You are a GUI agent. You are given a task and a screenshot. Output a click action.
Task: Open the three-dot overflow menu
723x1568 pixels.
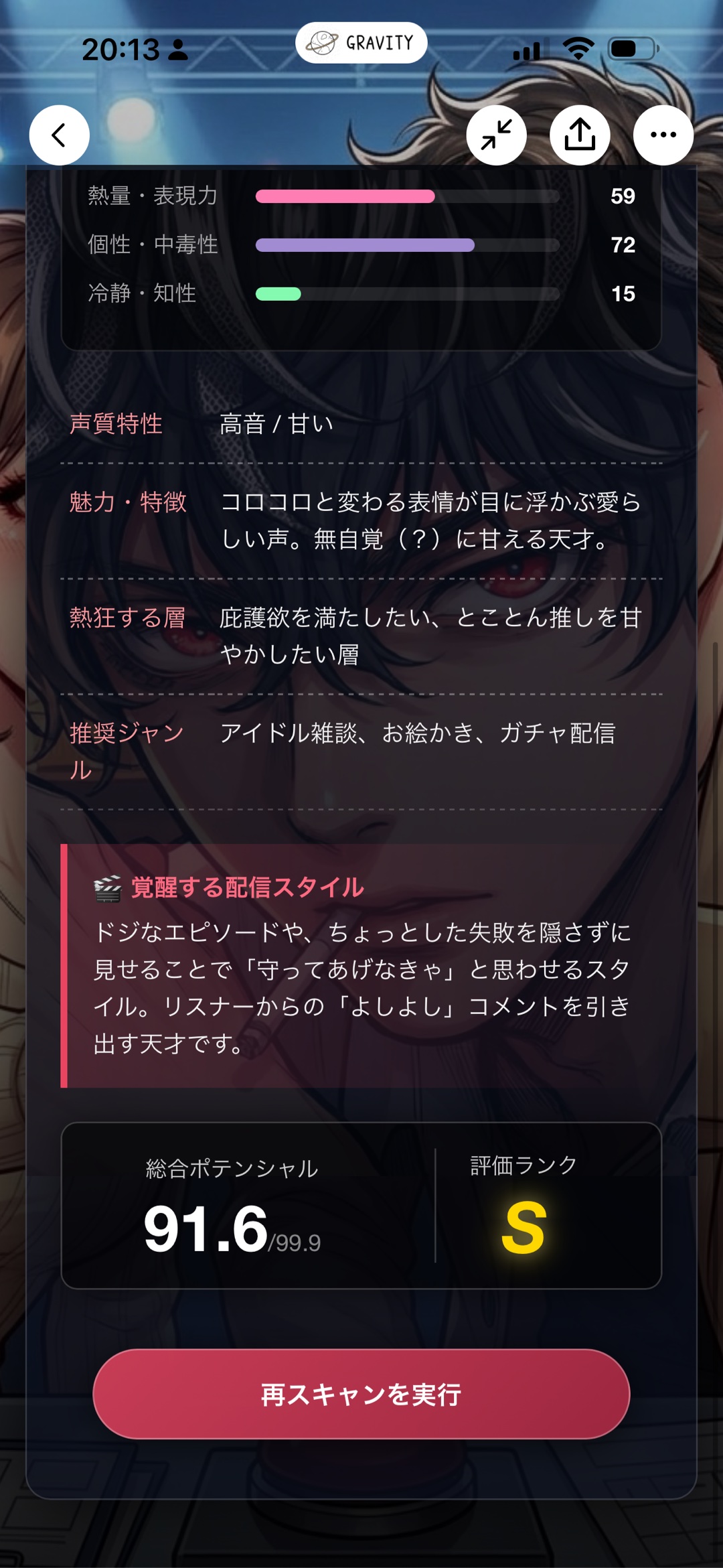click(663, 135)
